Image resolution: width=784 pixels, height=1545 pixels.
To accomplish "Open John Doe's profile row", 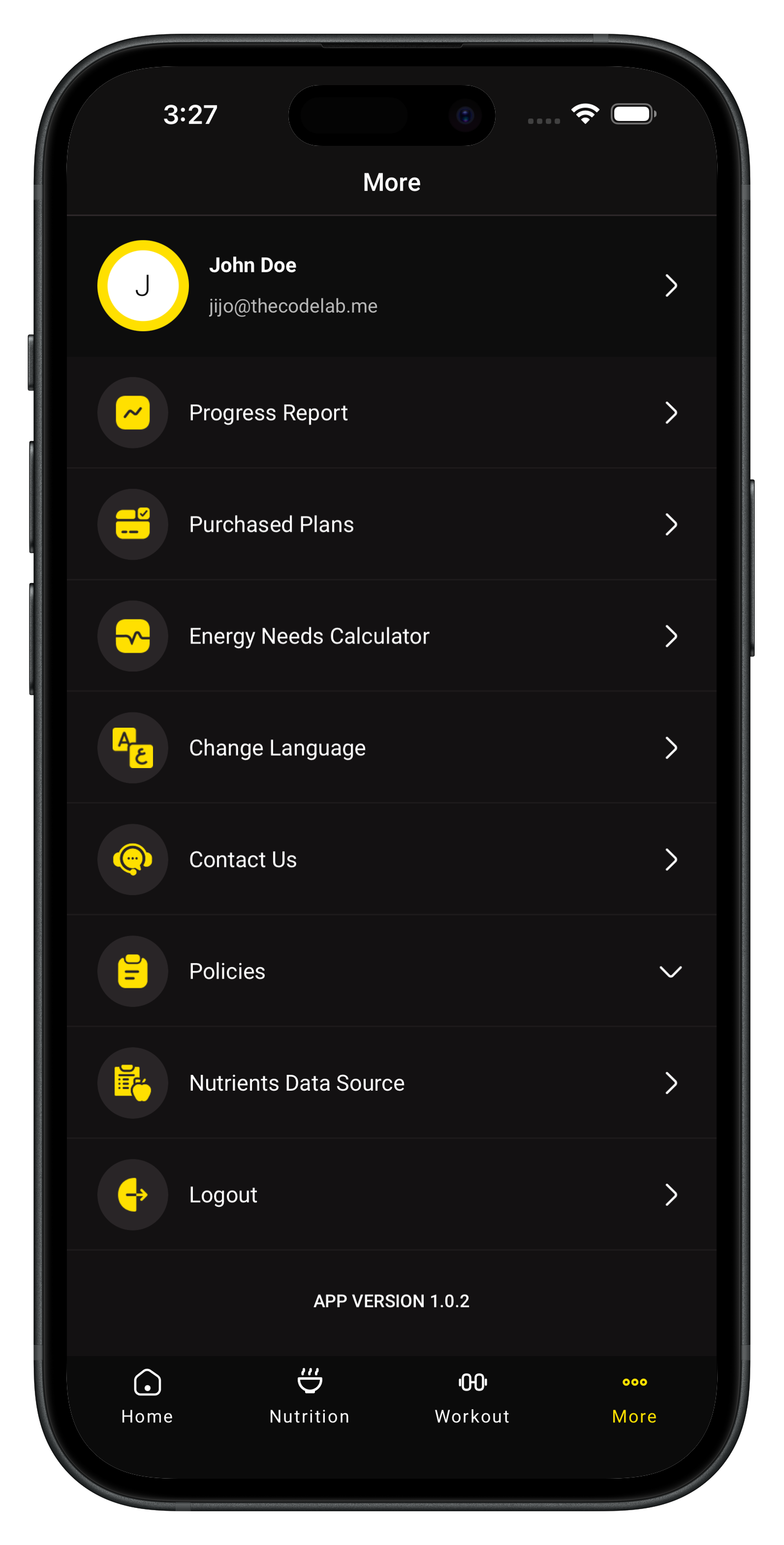I will coord(391,286).
